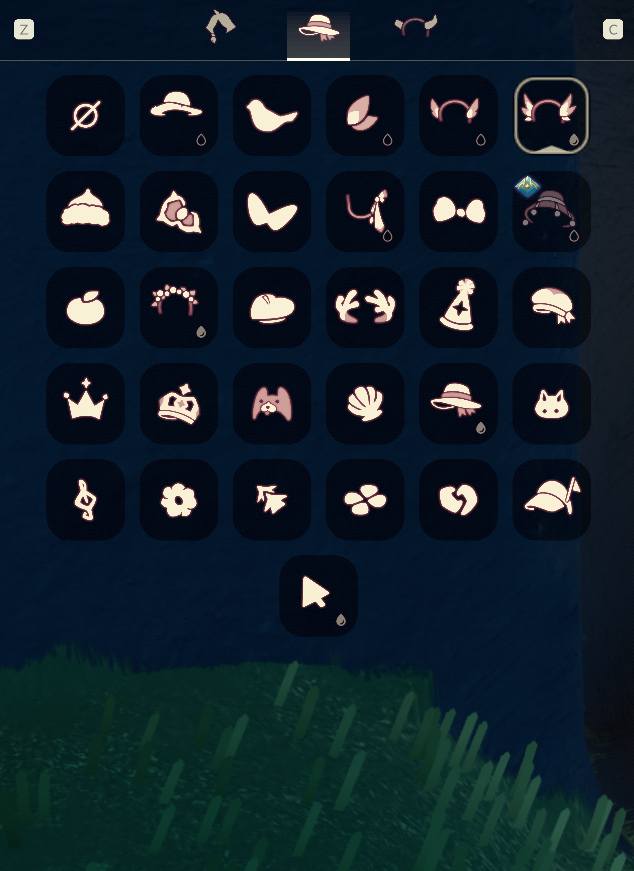Image resolution: width=634 pixels, height=871 pixels.
Task: Pick the beanie knit hat
Action: pyautogui.click(x=86, y=212)
